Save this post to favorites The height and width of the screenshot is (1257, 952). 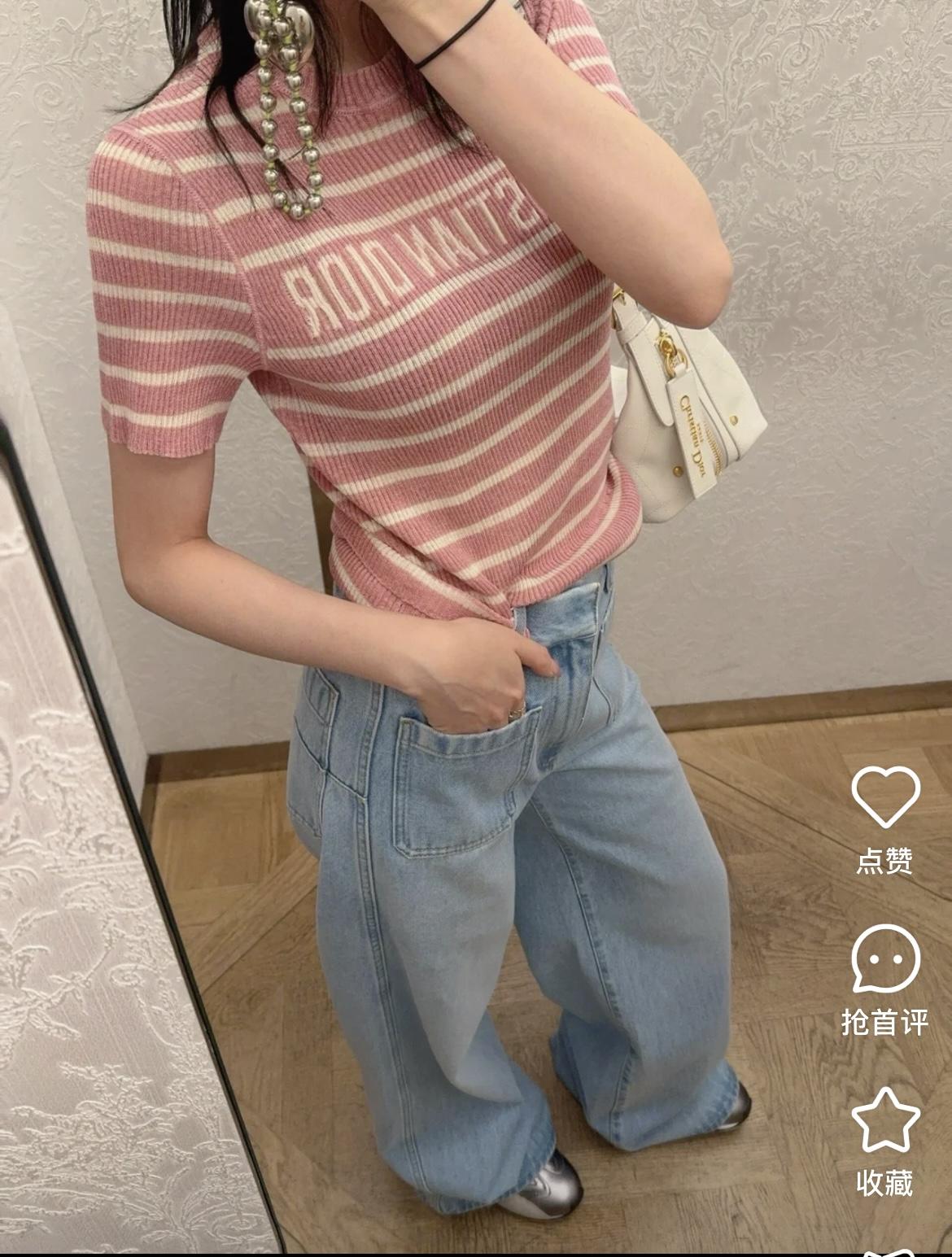point(885,1120)
